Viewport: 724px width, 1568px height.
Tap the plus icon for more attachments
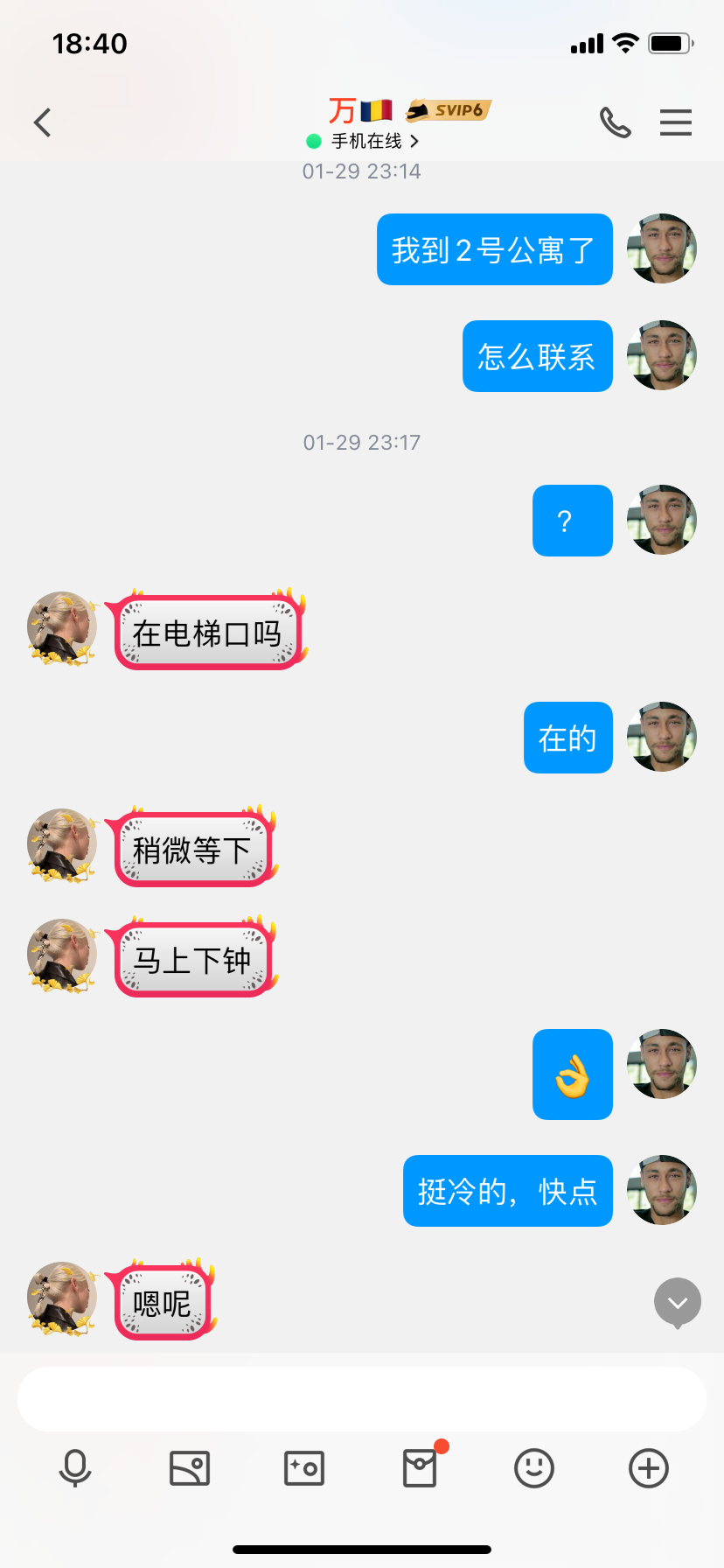point(648,1468)
